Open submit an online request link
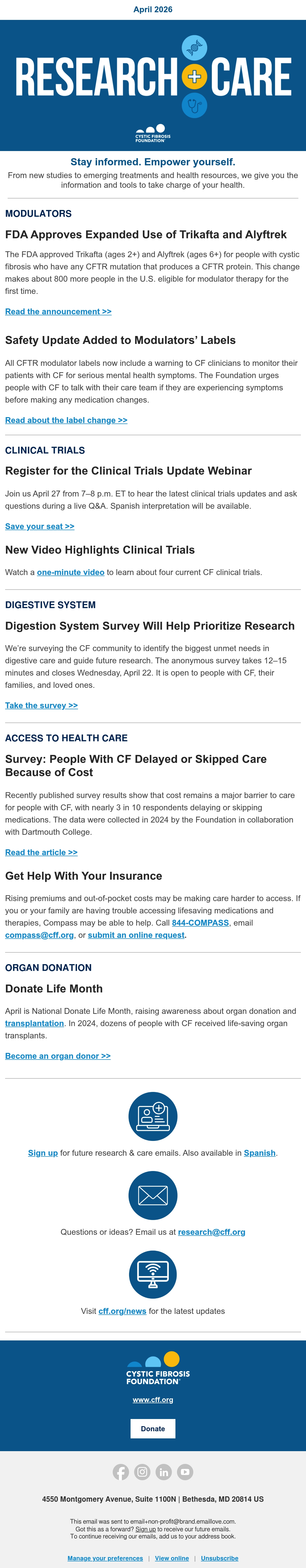Screen dimensions: 306x1568 [136, 935]
